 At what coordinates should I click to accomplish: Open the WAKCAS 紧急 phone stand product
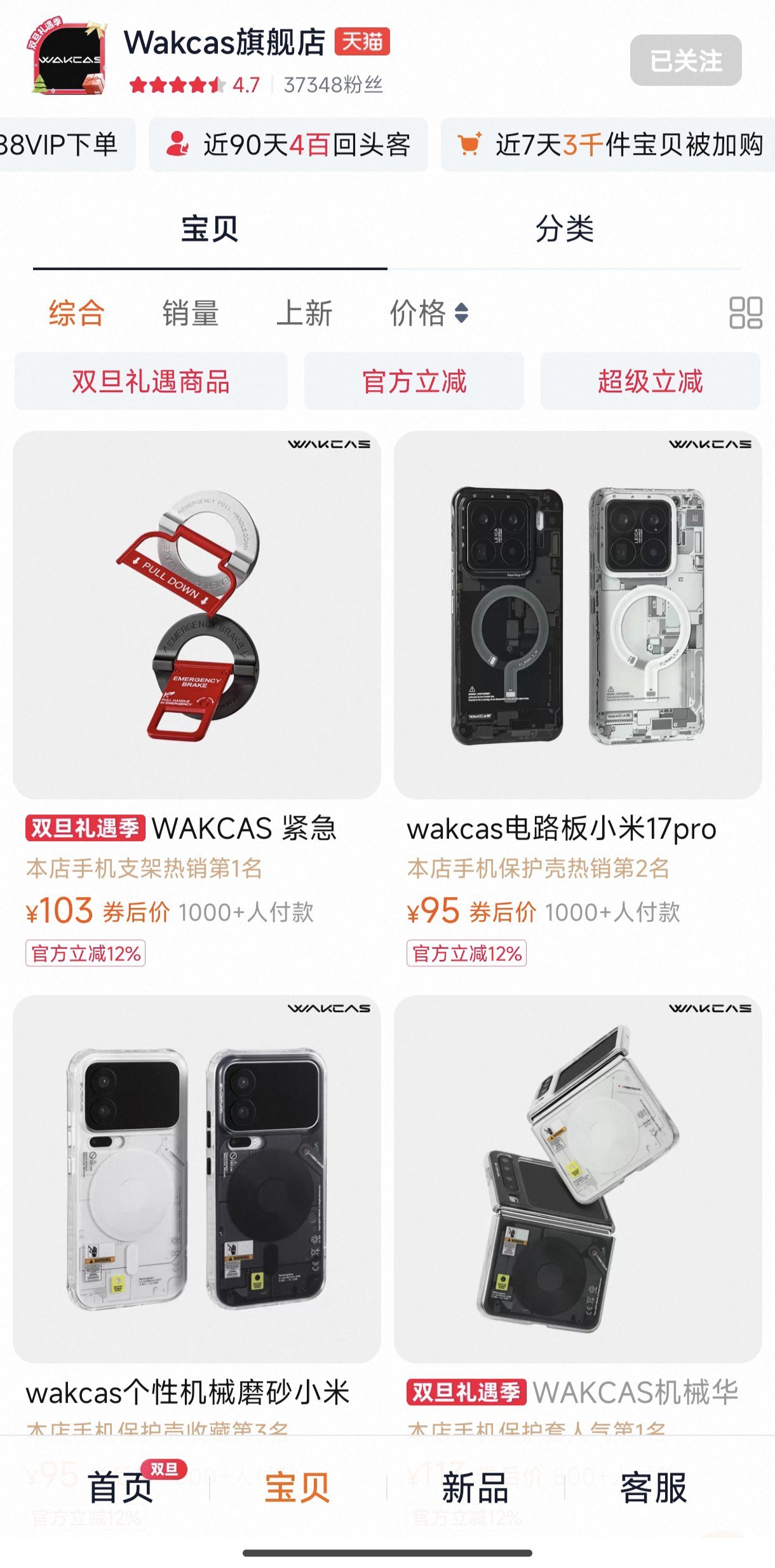point(197,615)
